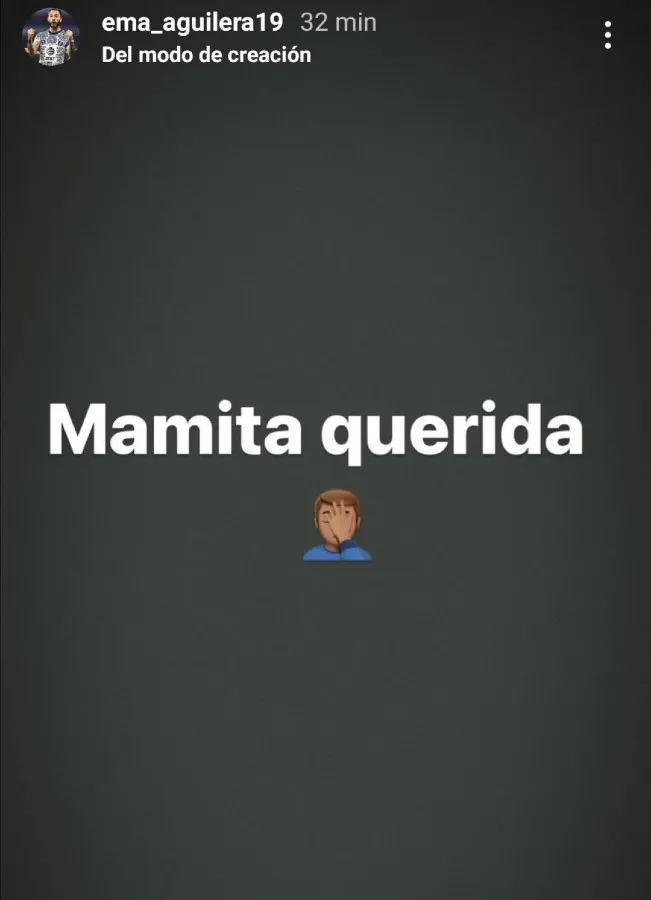Open ema_aguilera19 profile picture
The width and height of the screenshot is (651, 900).
pyautogui.click(x=51, y=37)
